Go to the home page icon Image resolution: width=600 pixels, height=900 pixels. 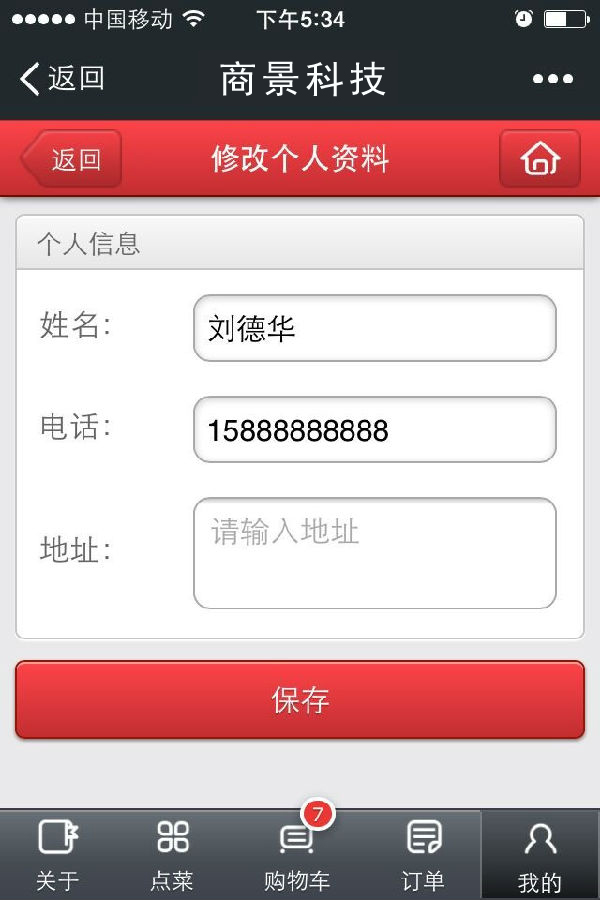[x=539, y=159]
